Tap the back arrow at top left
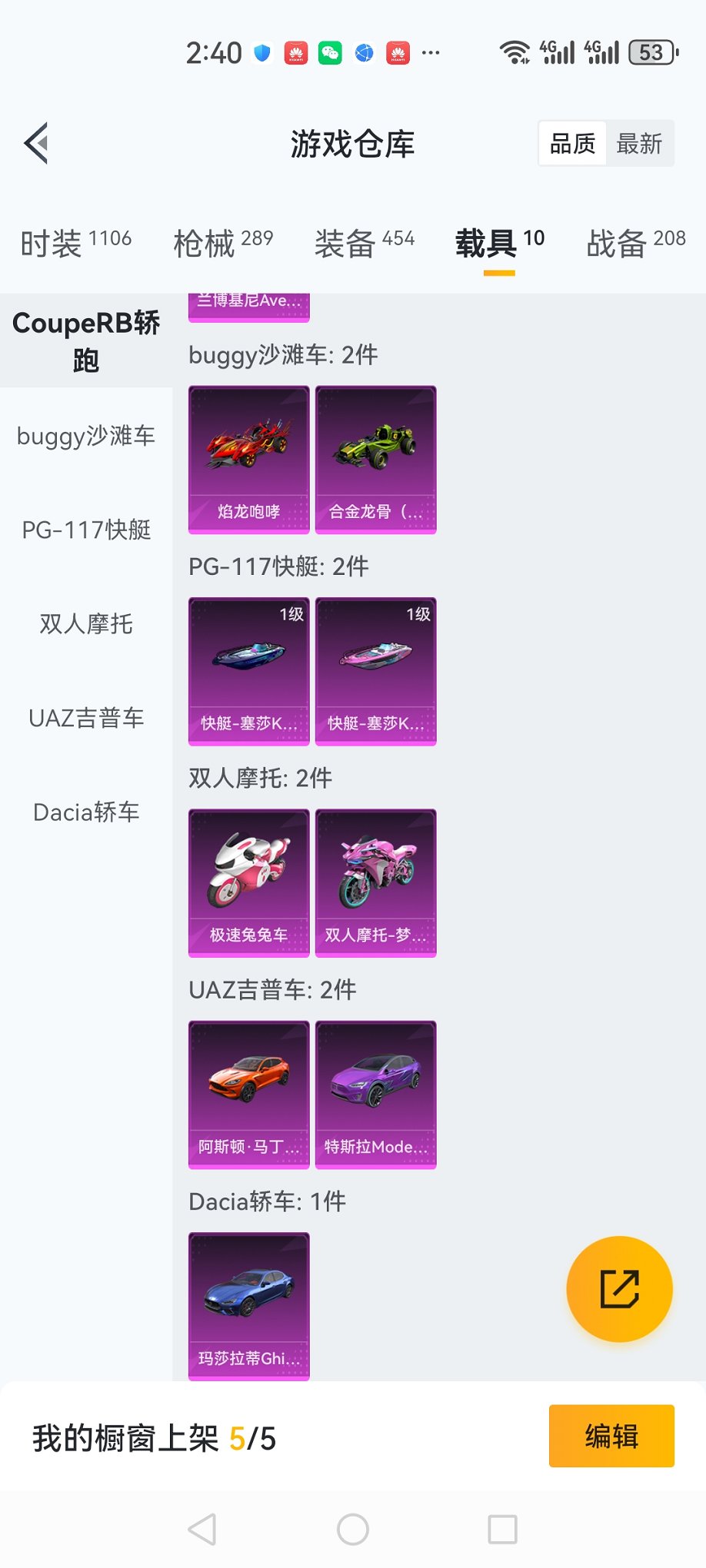Screen dimensions: 706x1568 point(35,144)
